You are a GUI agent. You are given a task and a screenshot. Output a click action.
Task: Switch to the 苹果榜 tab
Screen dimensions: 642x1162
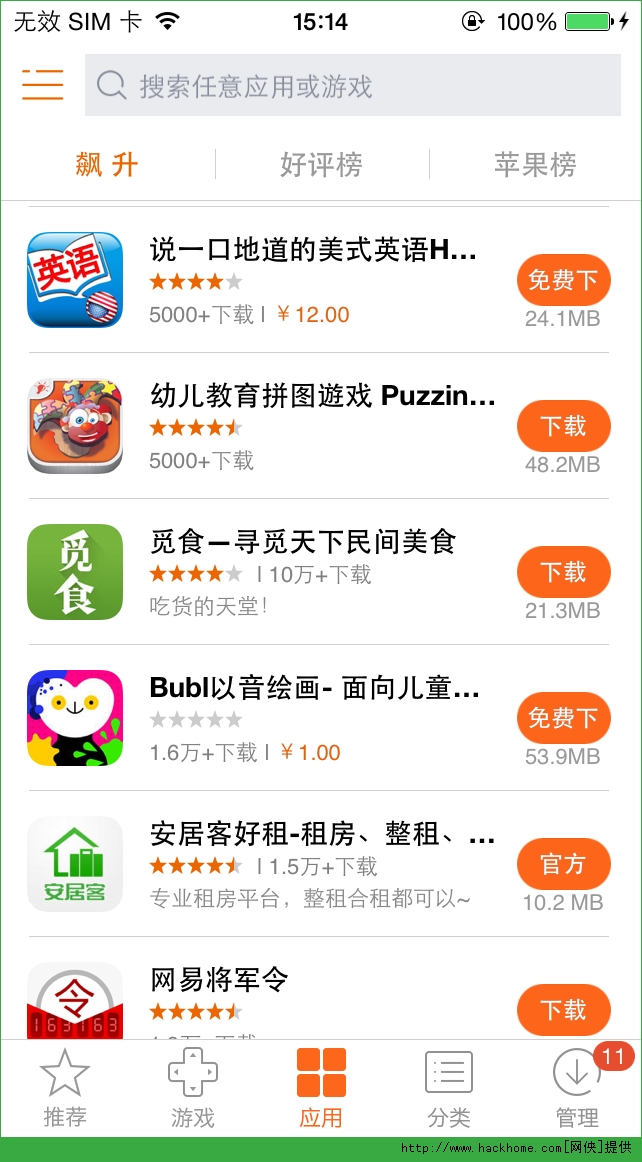pyautogui.click(x=535, y=165)
